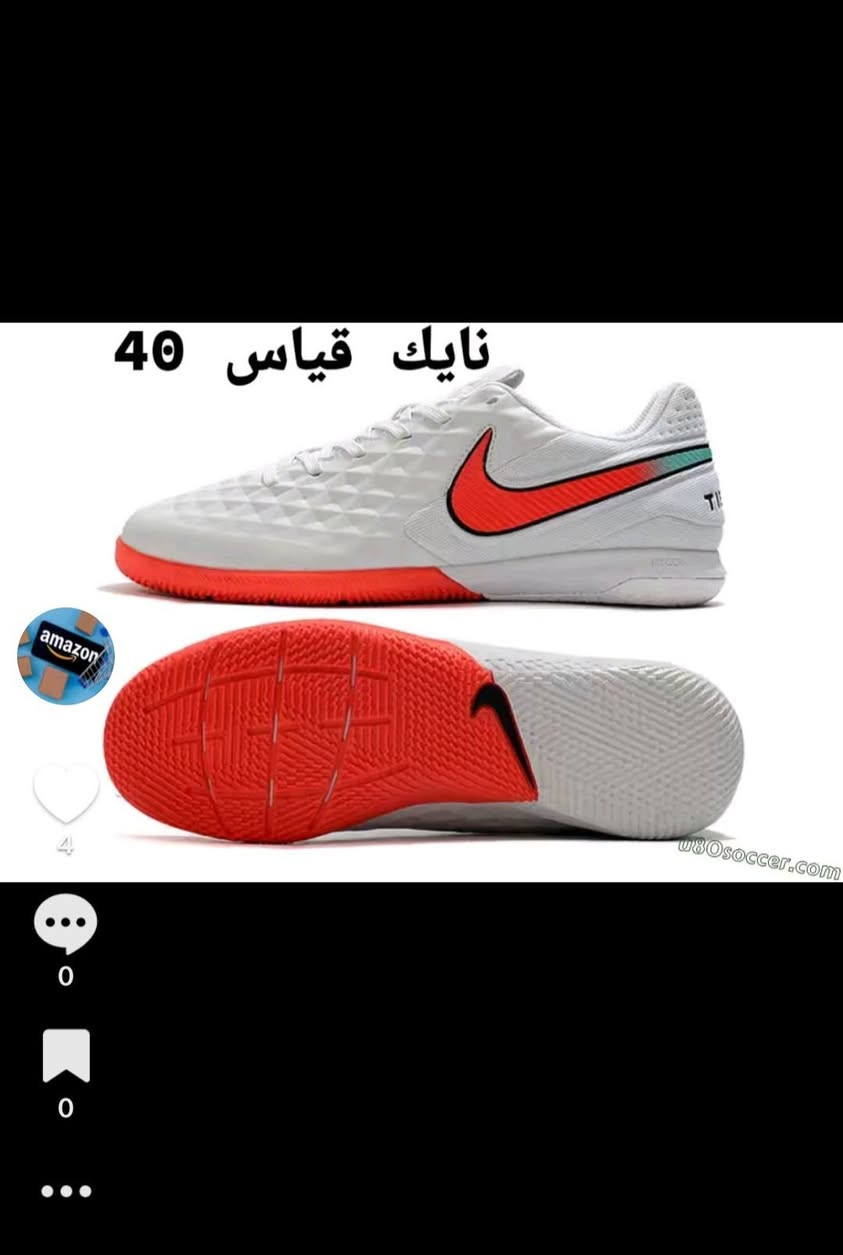Open the comments bubble
The height and width of the screenshot is (1255, 843).
tap(66, 923)
